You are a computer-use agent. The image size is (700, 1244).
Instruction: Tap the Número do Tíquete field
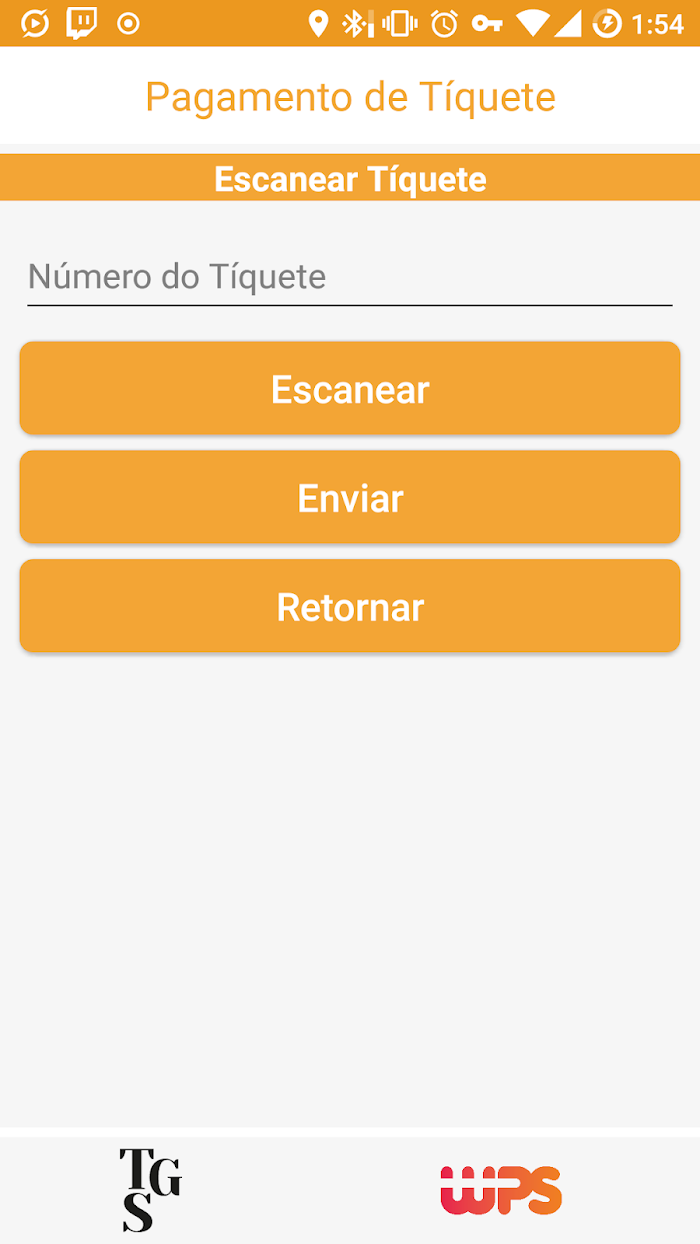click(x=350, y=277)
